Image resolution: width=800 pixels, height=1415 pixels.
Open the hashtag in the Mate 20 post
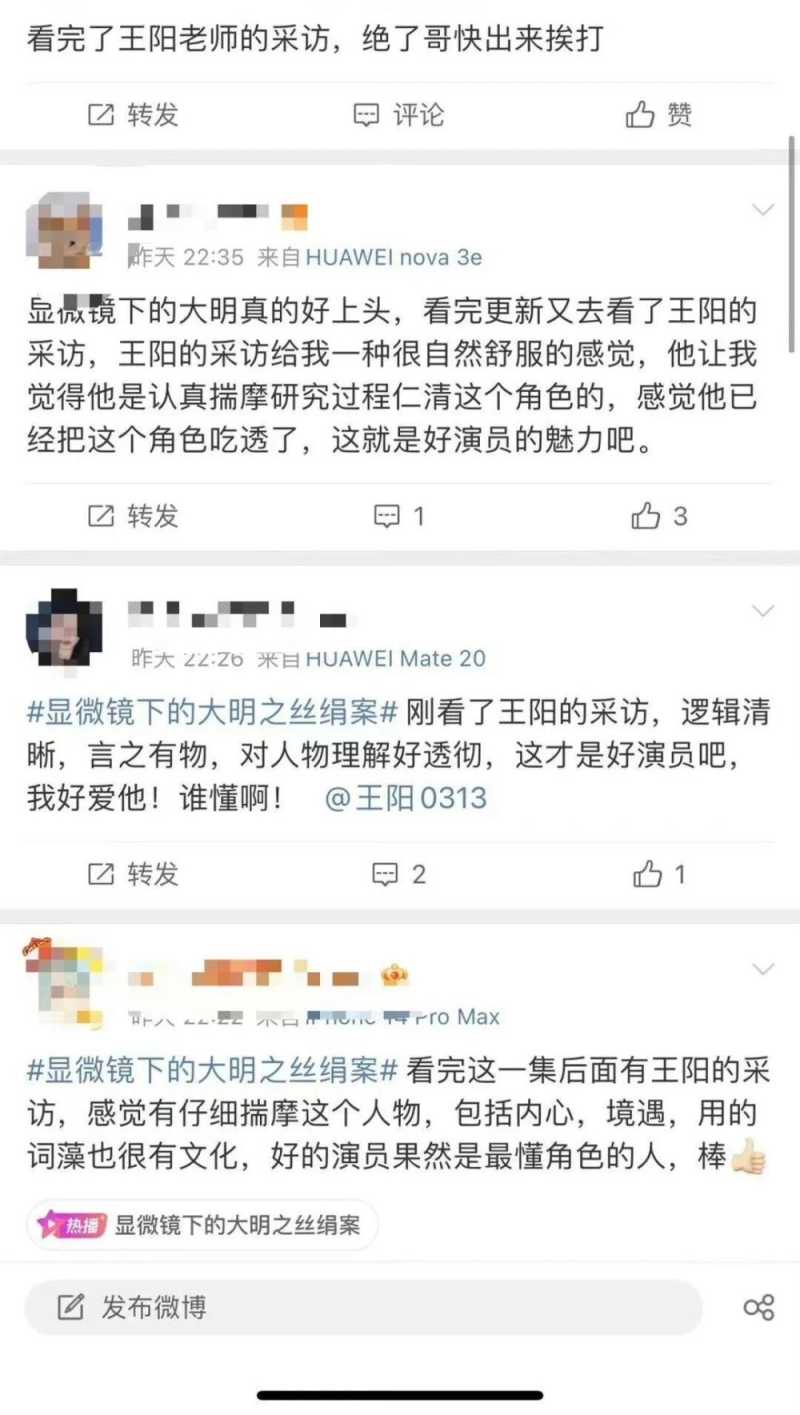coord(212,713)
